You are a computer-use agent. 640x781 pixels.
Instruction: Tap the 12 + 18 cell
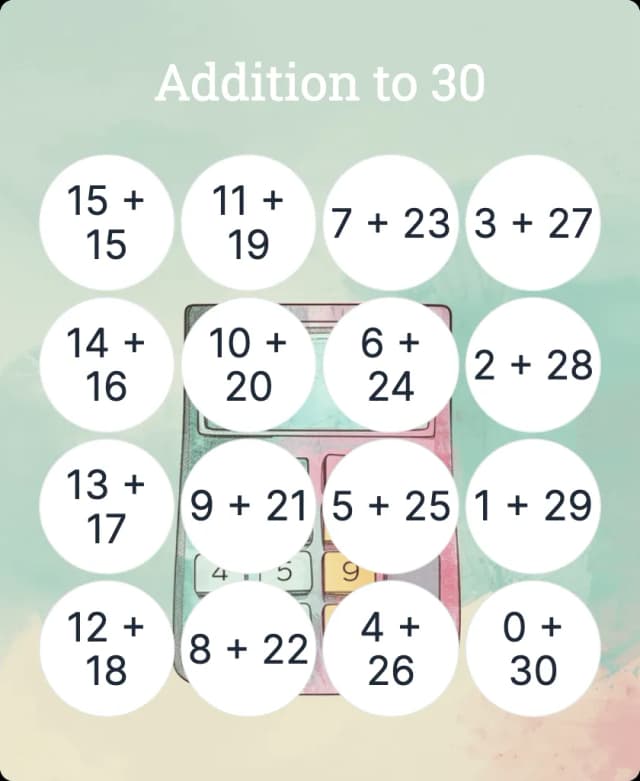click(106, 649)
